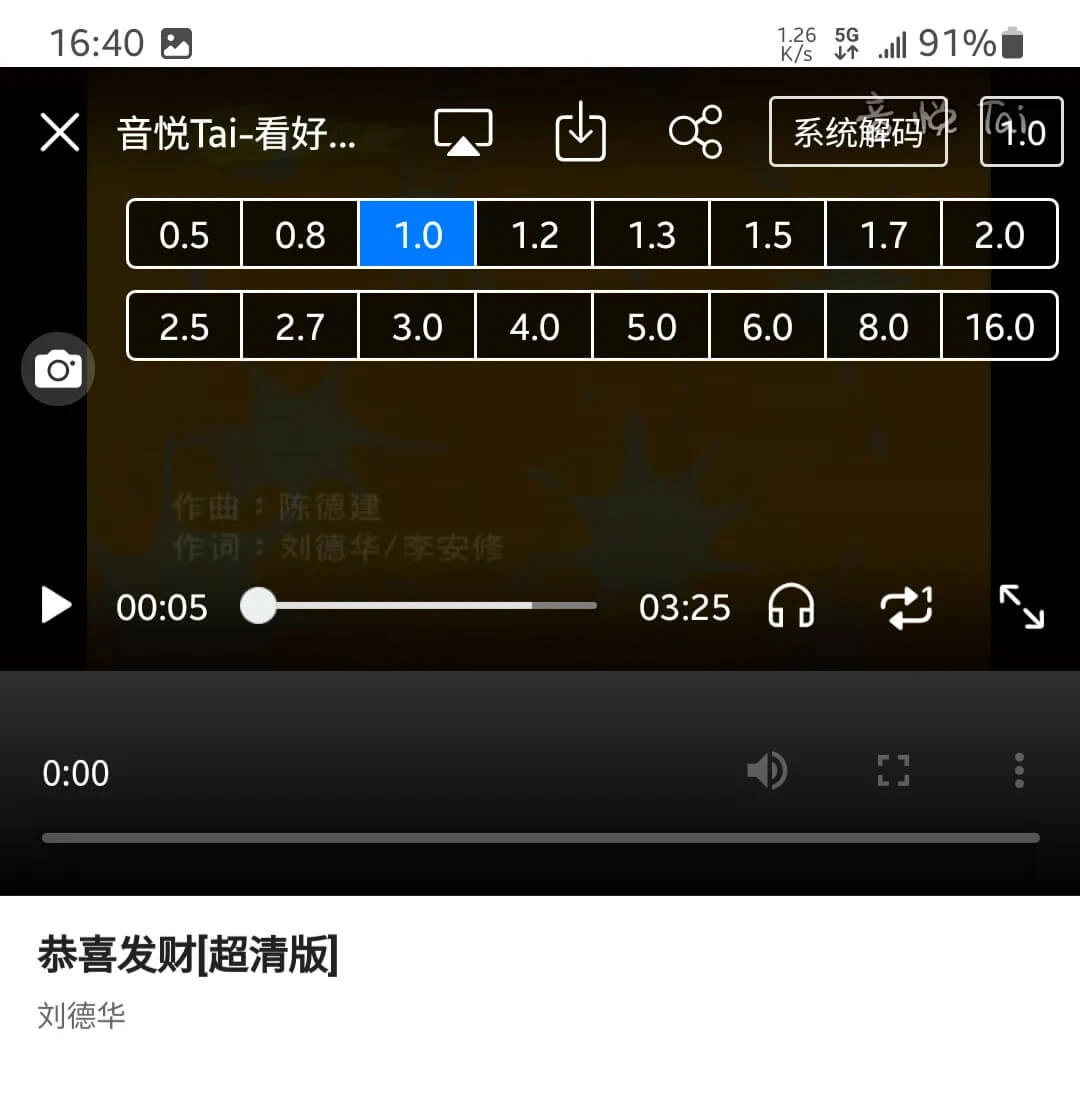Open the lower player's three-dot menu

1019,771
